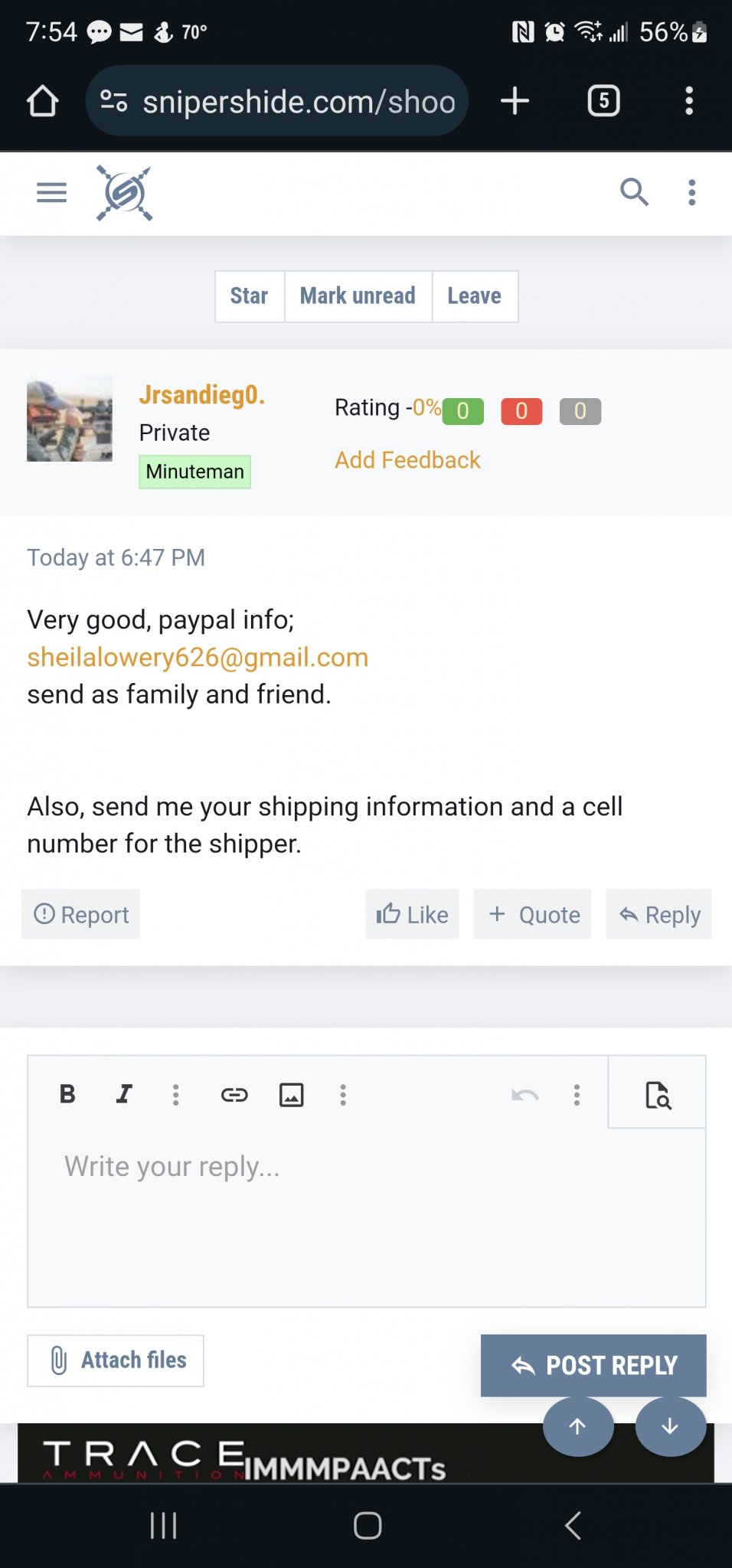Apply italic formatting in editor

coord(124,1094)
